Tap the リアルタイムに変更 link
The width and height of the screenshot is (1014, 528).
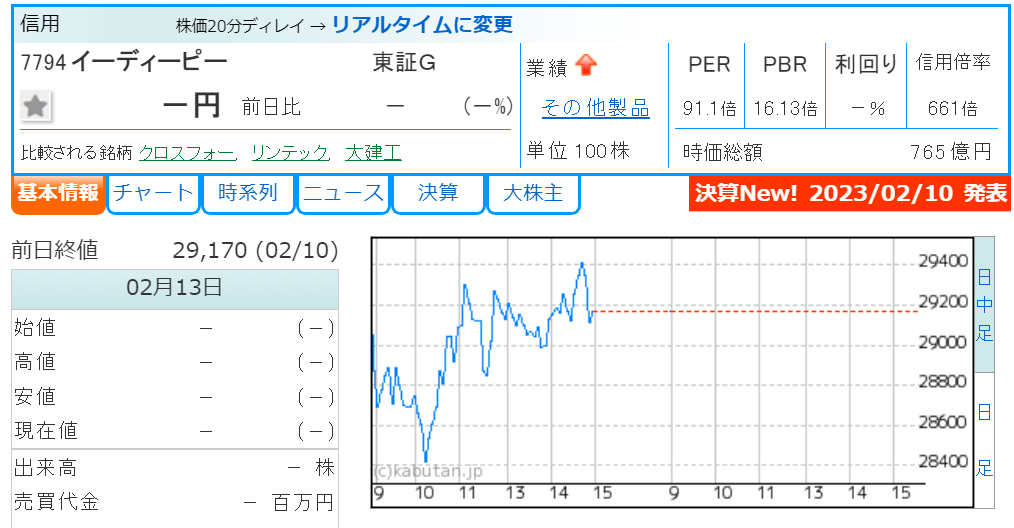pos(421,24)
